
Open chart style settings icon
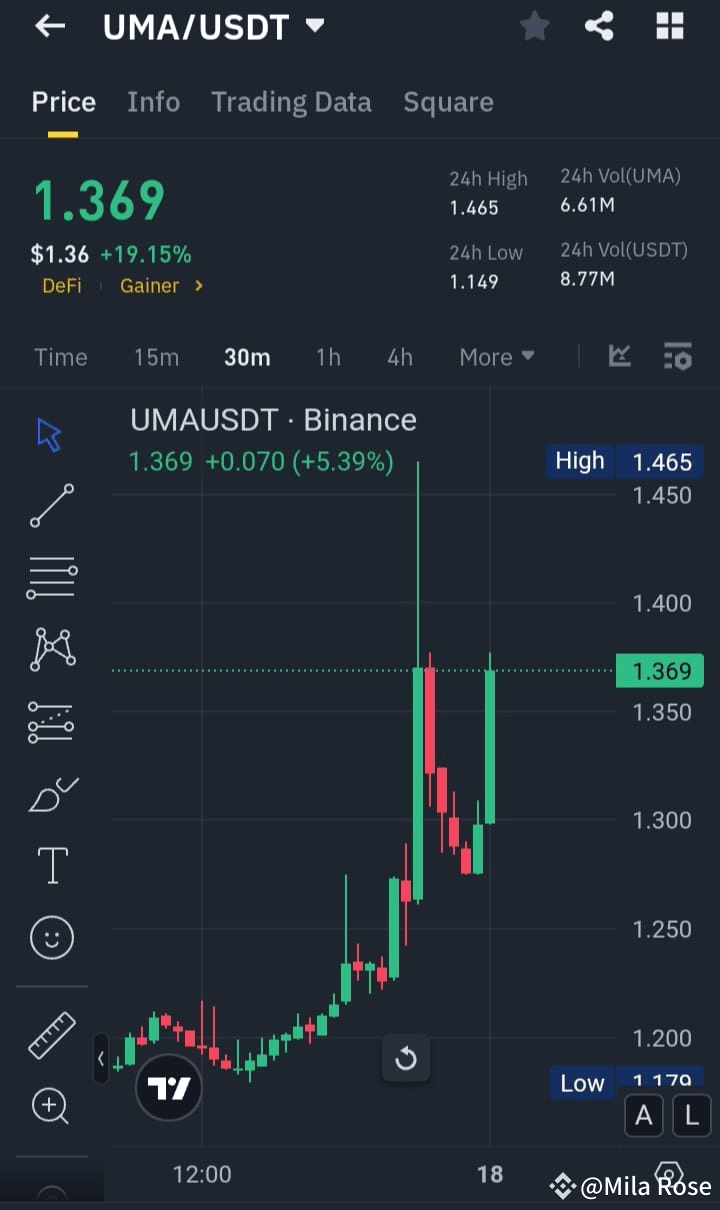click(x=677, y=356)
